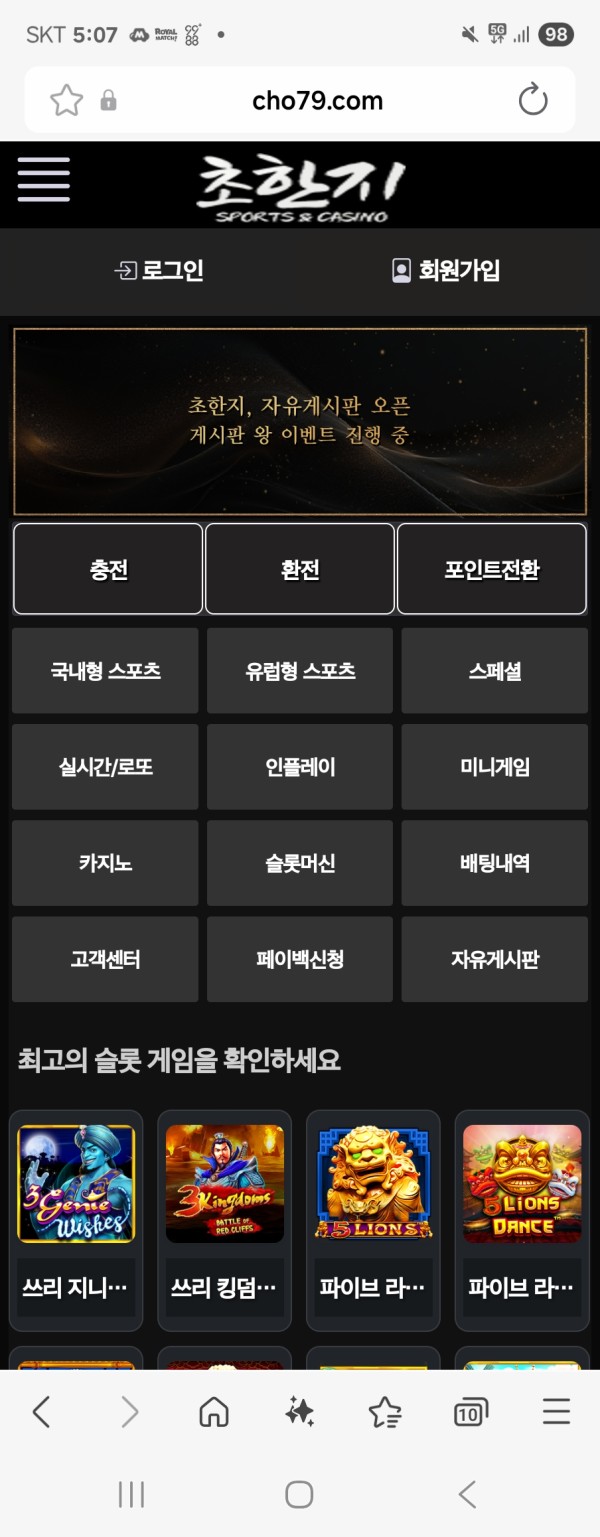The width and height of the screenshot is (600, 1537).
Task: Tap the 로그인 login button
Action: pos(159,270)
